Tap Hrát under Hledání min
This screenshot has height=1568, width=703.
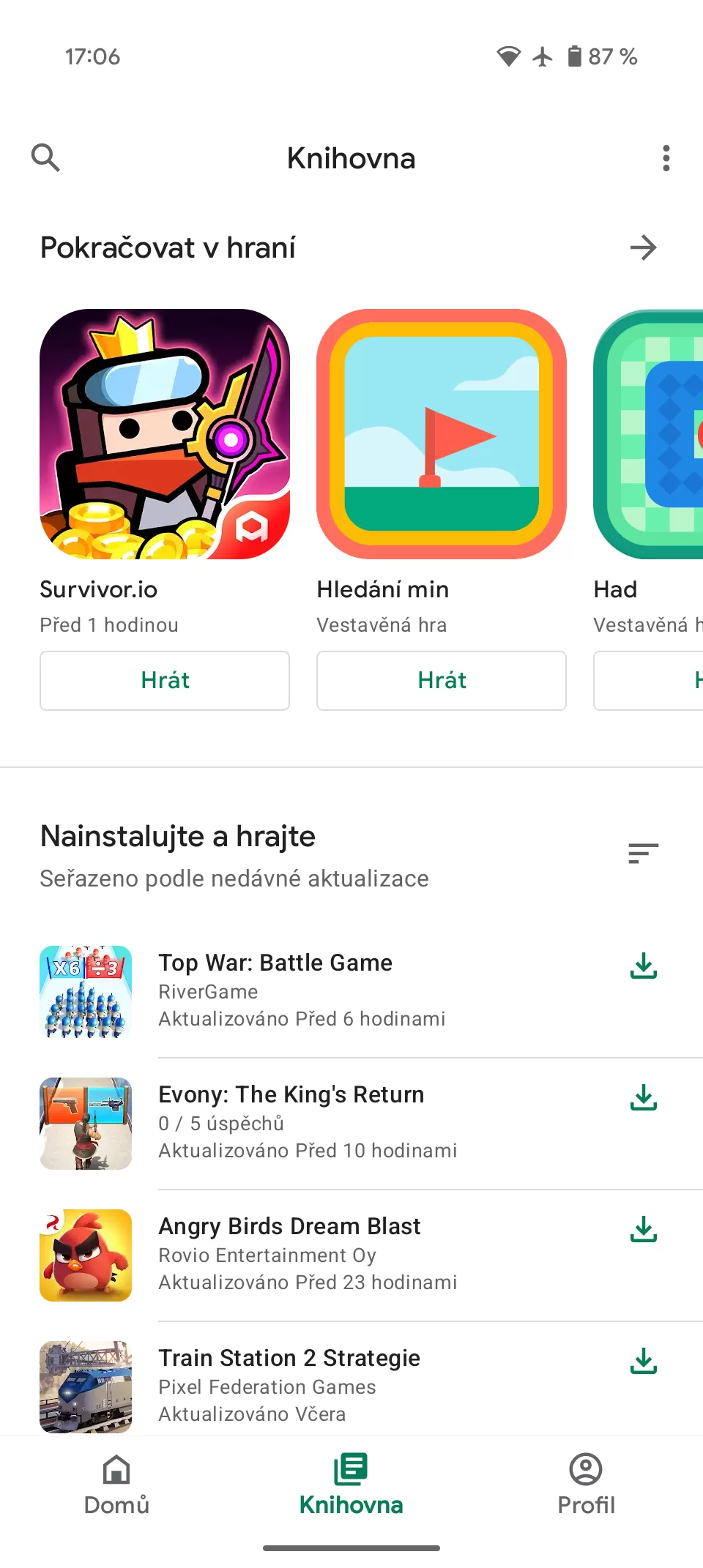(442, 681)
